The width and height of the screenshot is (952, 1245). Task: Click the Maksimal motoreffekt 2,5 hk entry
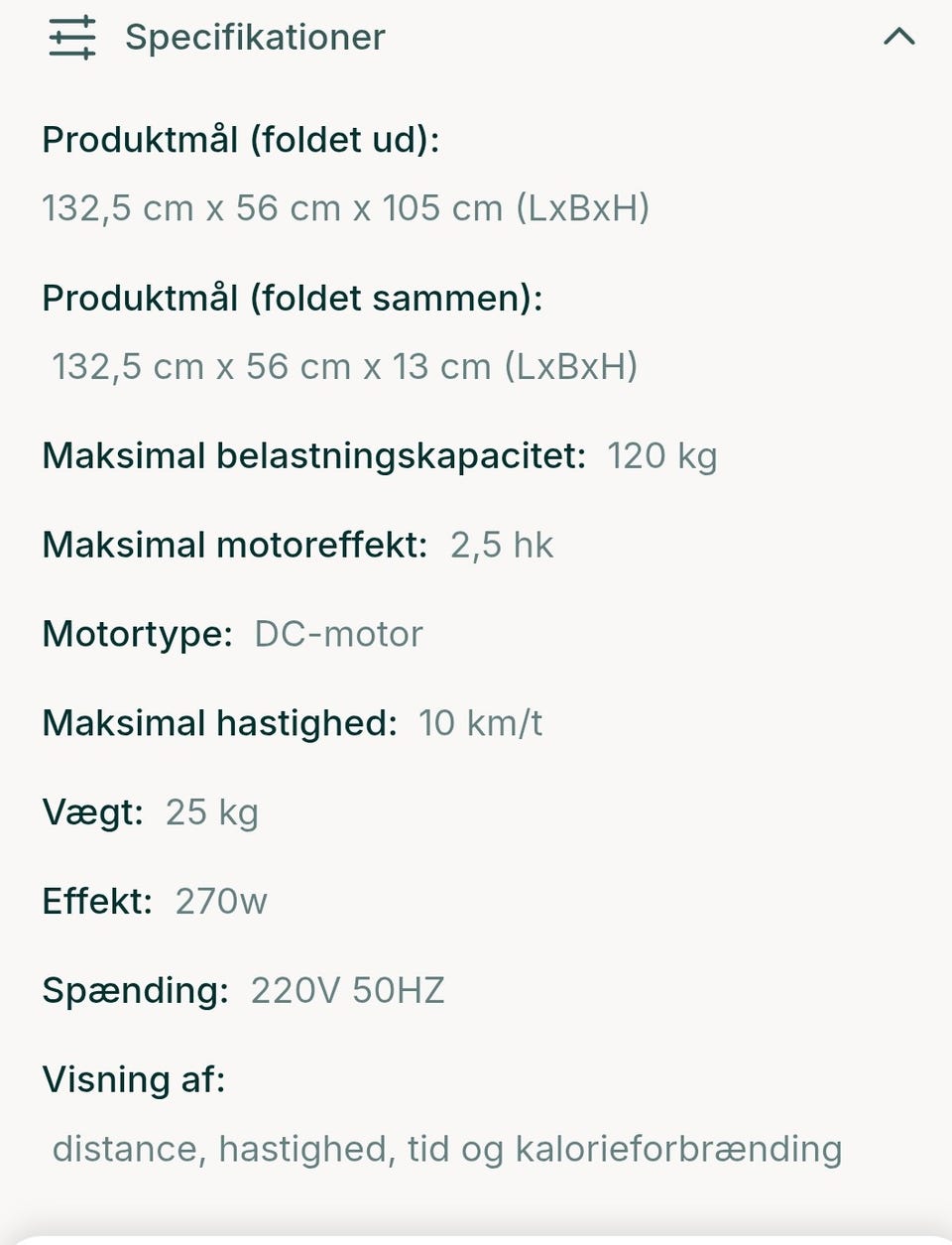click(297, 544)
